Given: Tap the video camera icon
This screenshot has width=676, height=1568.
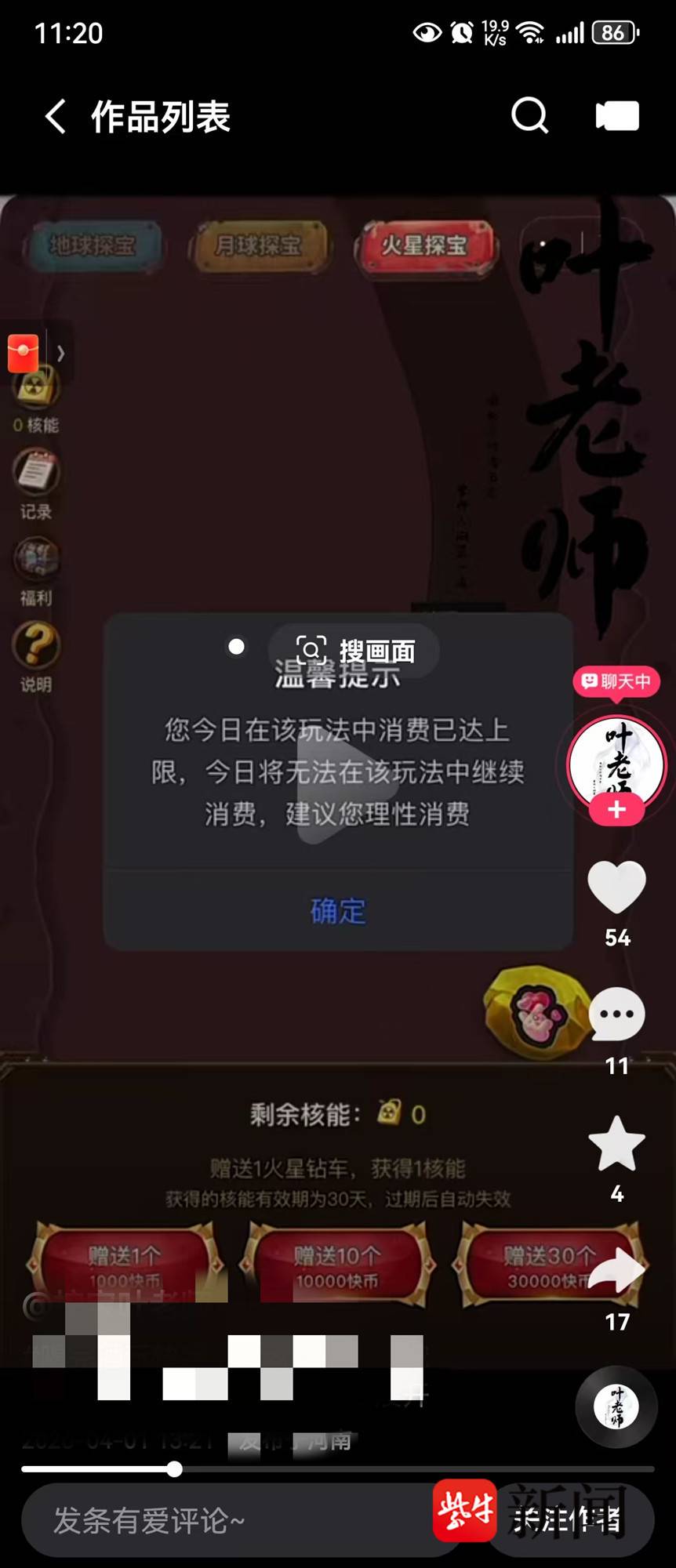Looking at the screenshot, I should point(617,116).
